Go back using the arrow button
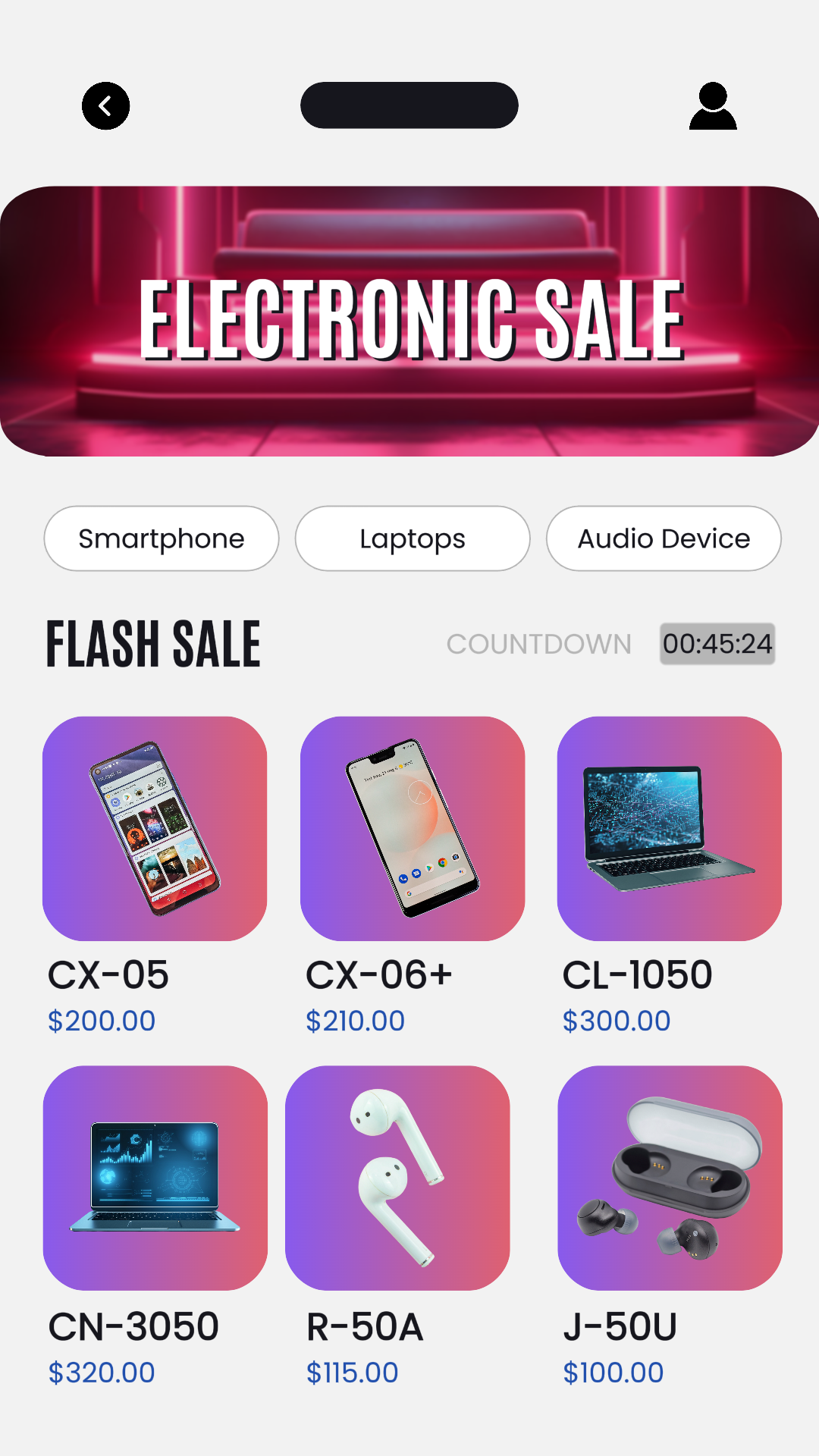 point(105,106)
